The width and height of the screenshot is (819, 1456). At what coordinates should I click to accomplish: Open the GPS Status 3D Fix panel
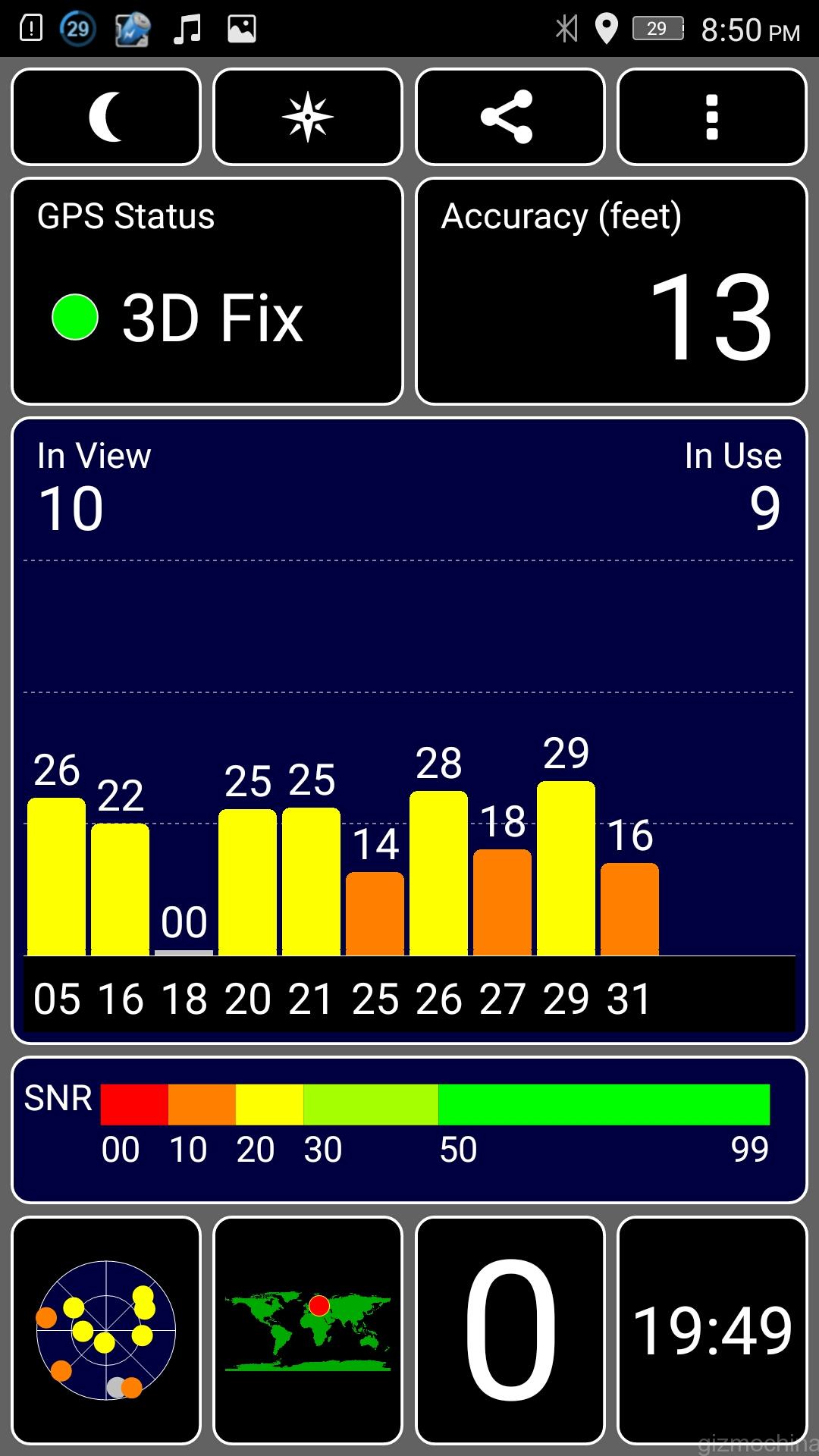(x=207, y=291)
